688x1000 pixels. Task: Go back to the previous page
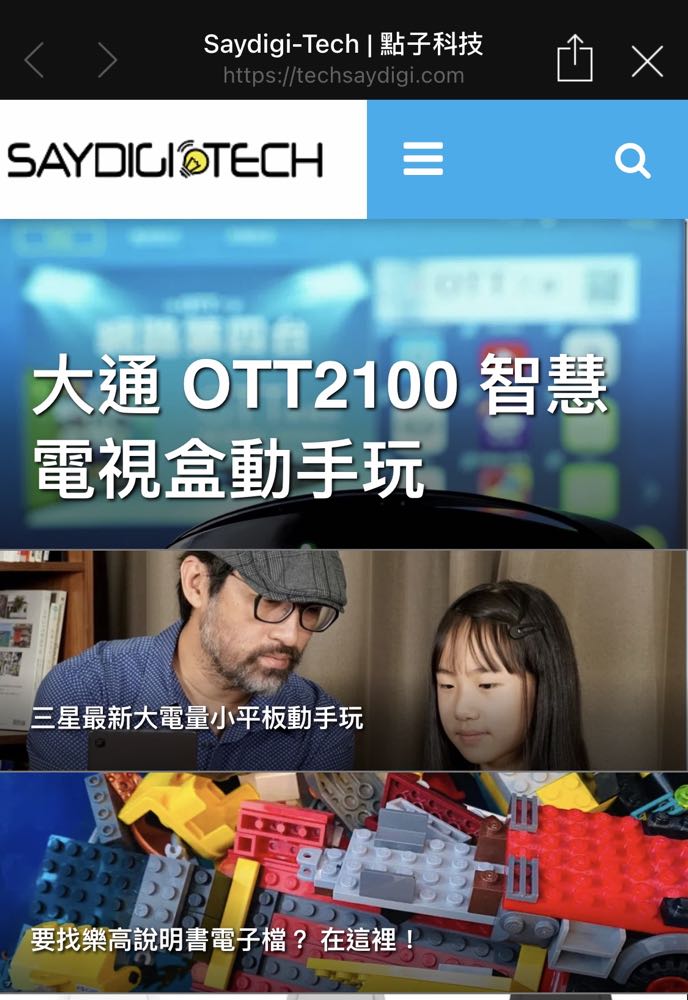[x=34, y=61]
